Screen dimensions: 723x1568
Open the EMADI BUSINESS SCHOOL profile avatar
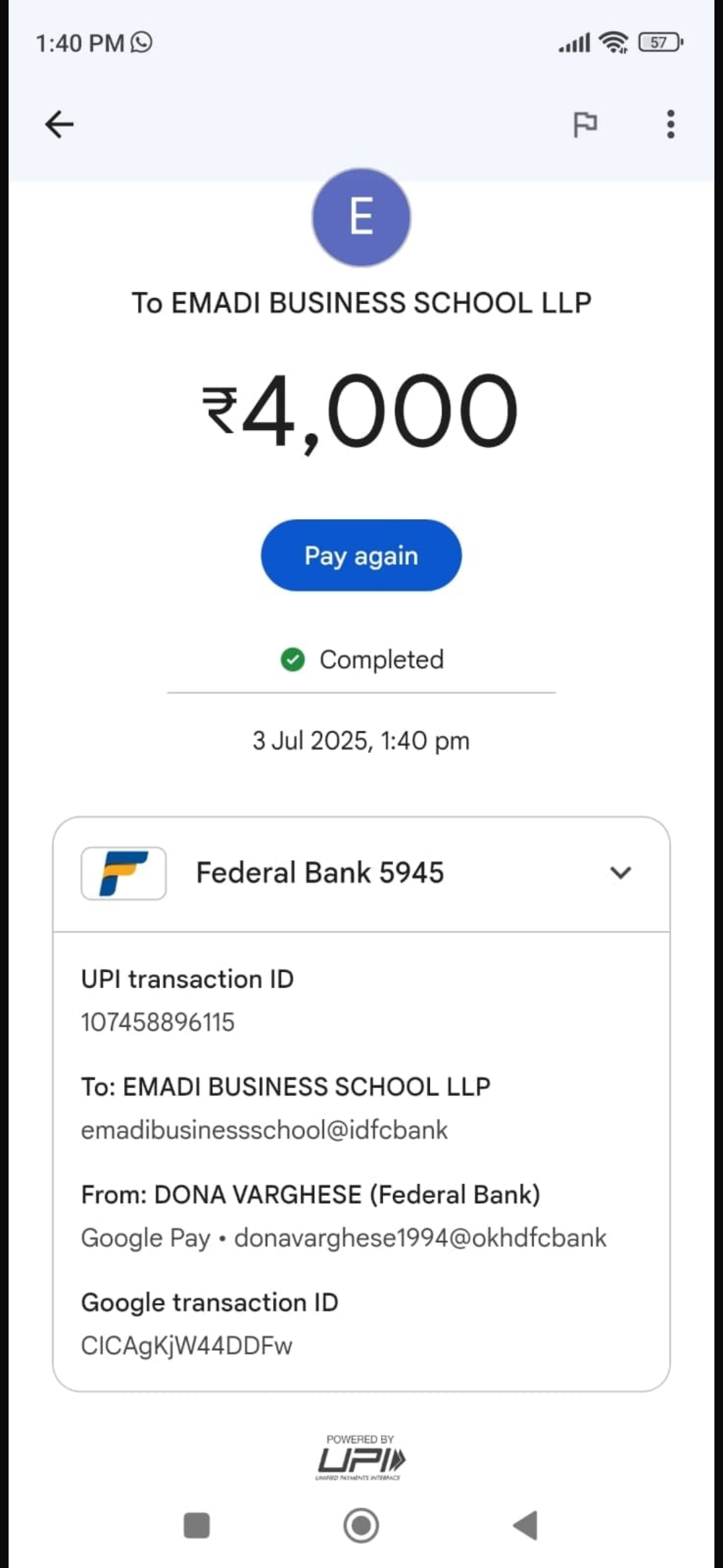pyautogui.click(x=361, y=218)
